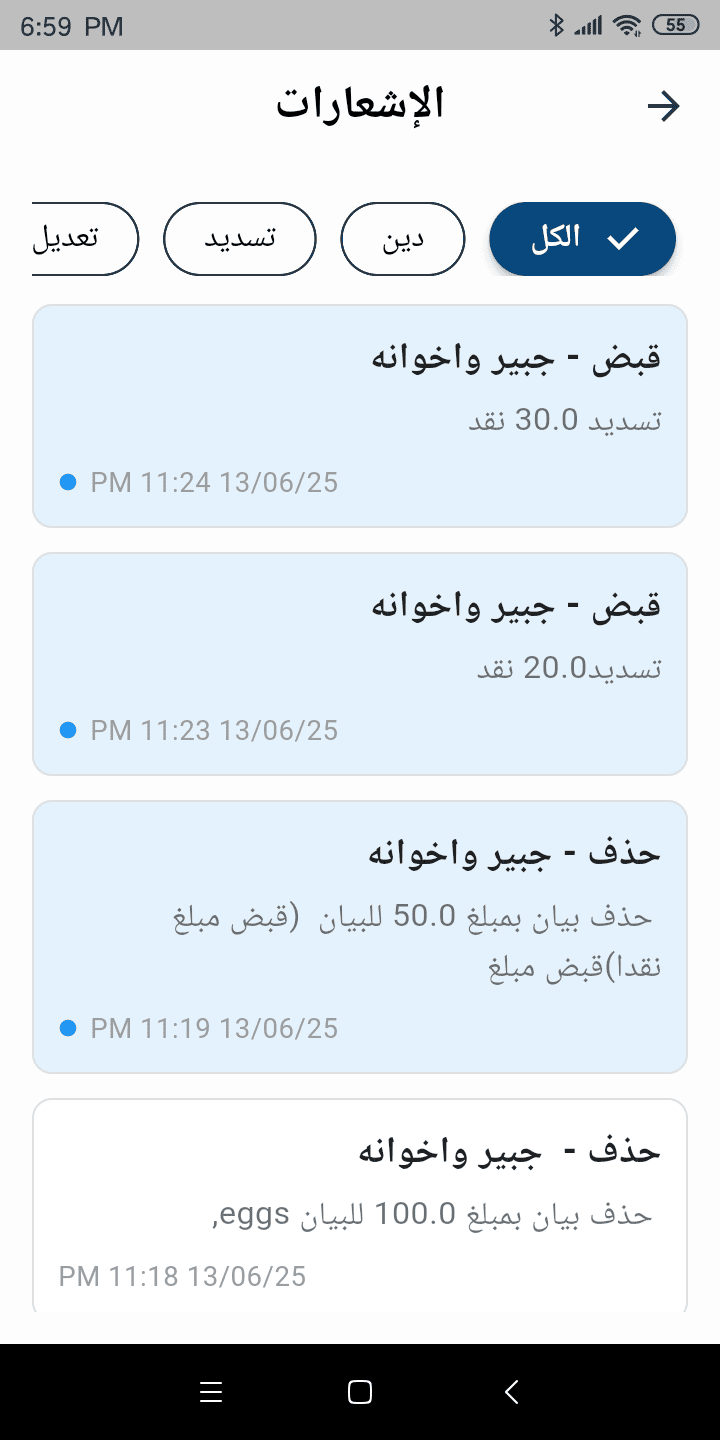Toggle the دين notification filter

click(403, 238)
